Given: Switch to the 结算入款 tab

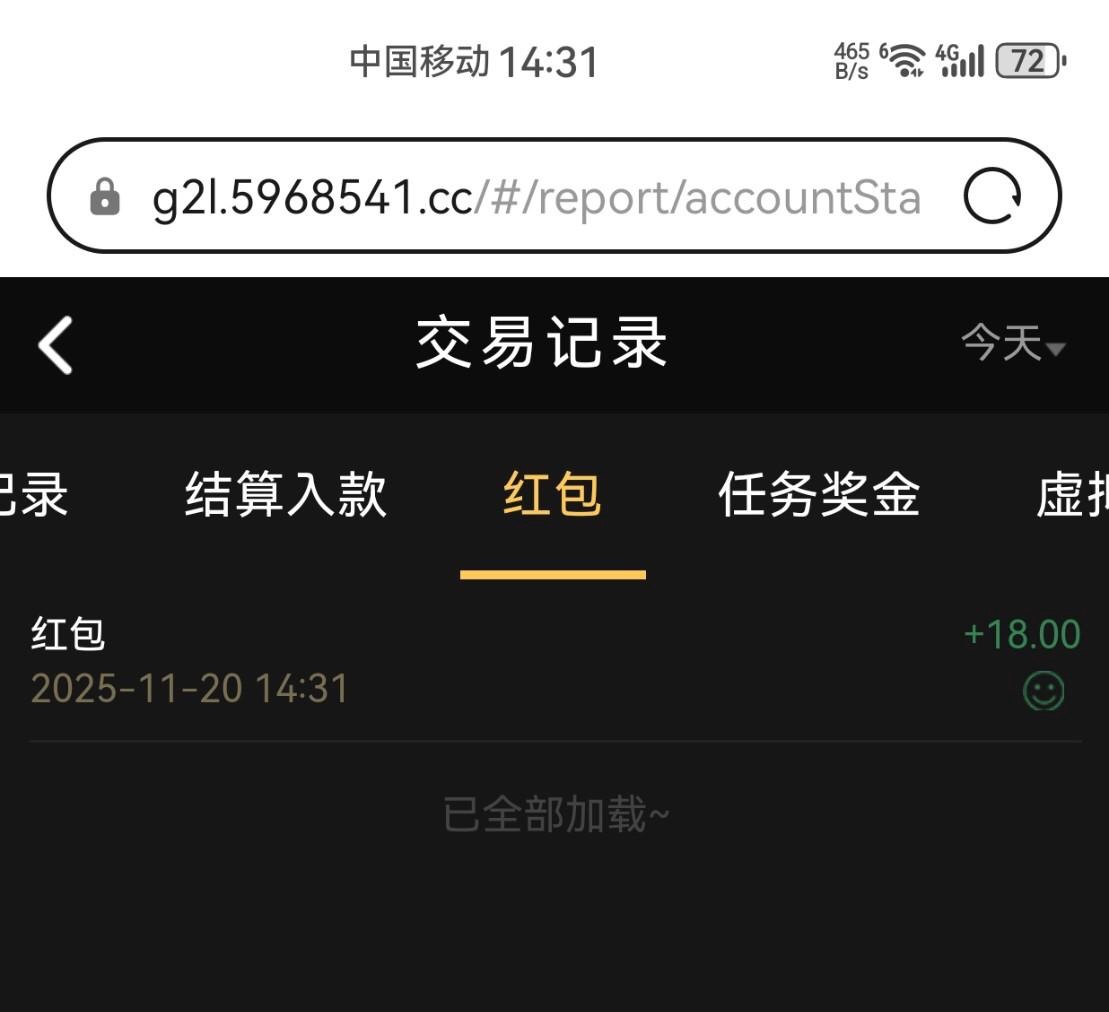Looking at the screenshot, I should (x=285, y=495).
